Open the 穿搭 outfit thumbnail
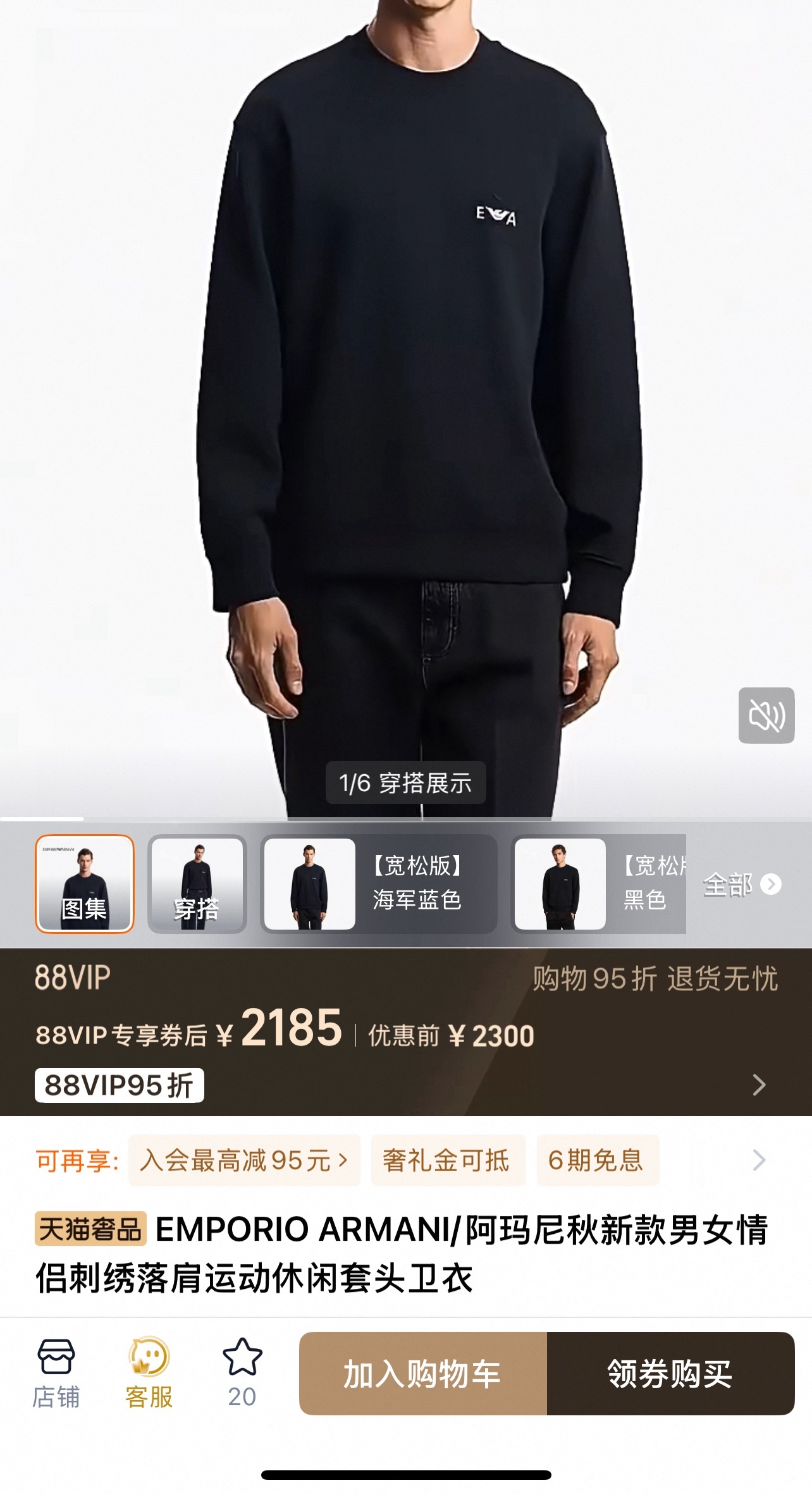The height and width of the screenshot is (1495, 812). tap(197, 883)
